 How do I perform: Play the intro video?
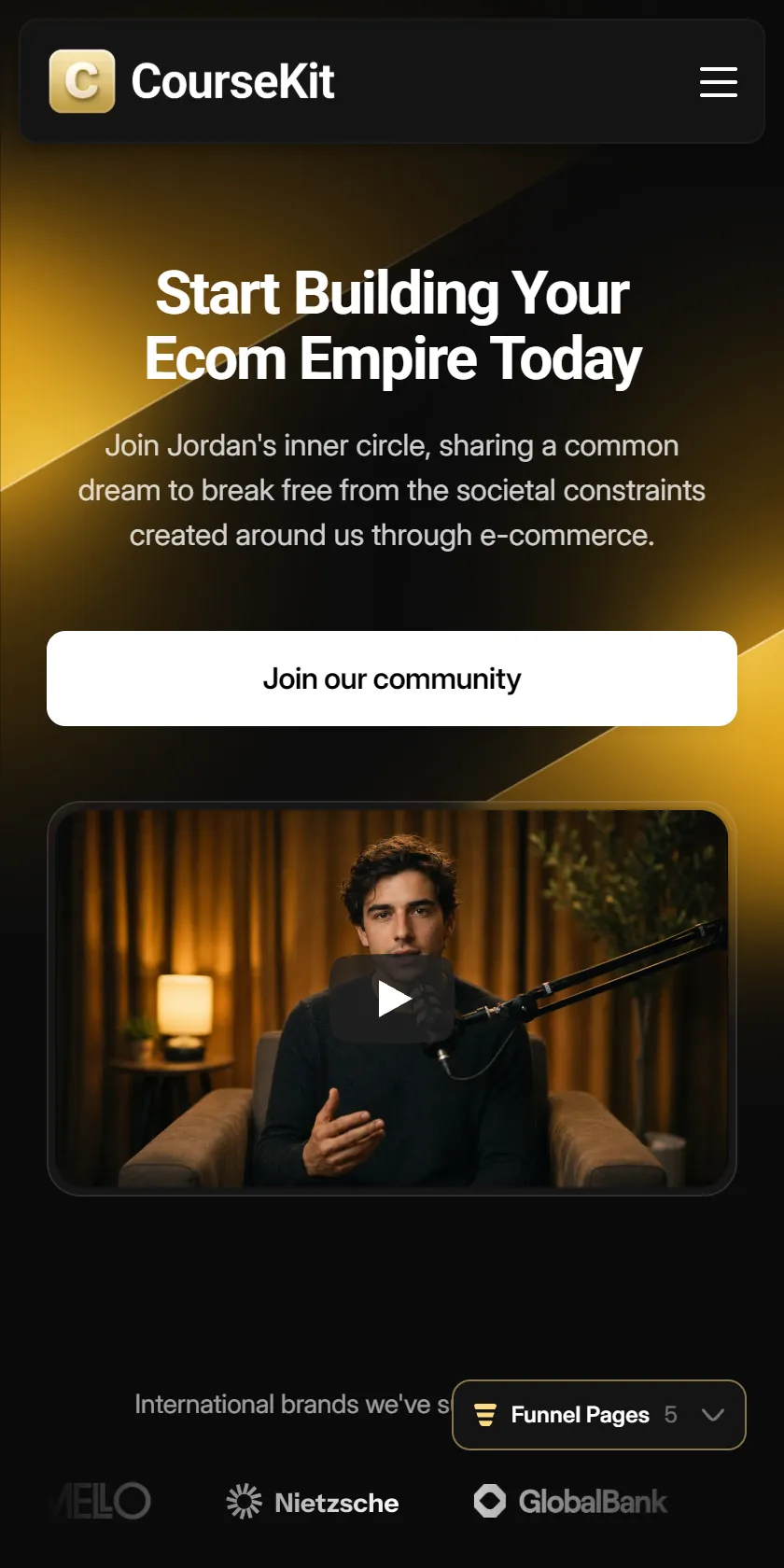pos(392,999)
